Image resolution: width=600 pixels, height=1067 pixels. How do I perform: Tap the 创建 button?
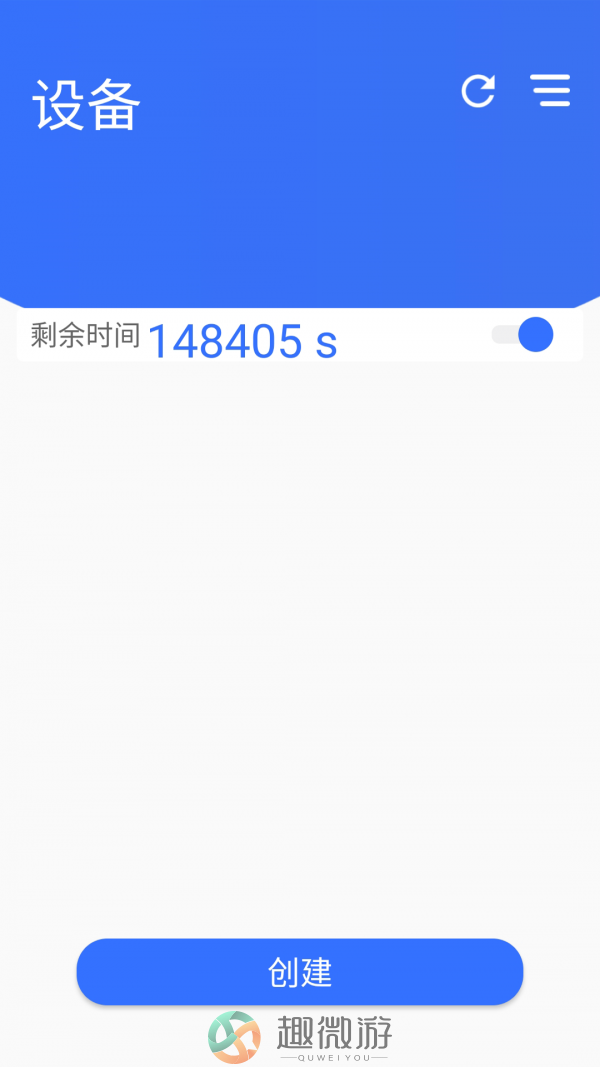pyautogui.click(x=300, y=972)
